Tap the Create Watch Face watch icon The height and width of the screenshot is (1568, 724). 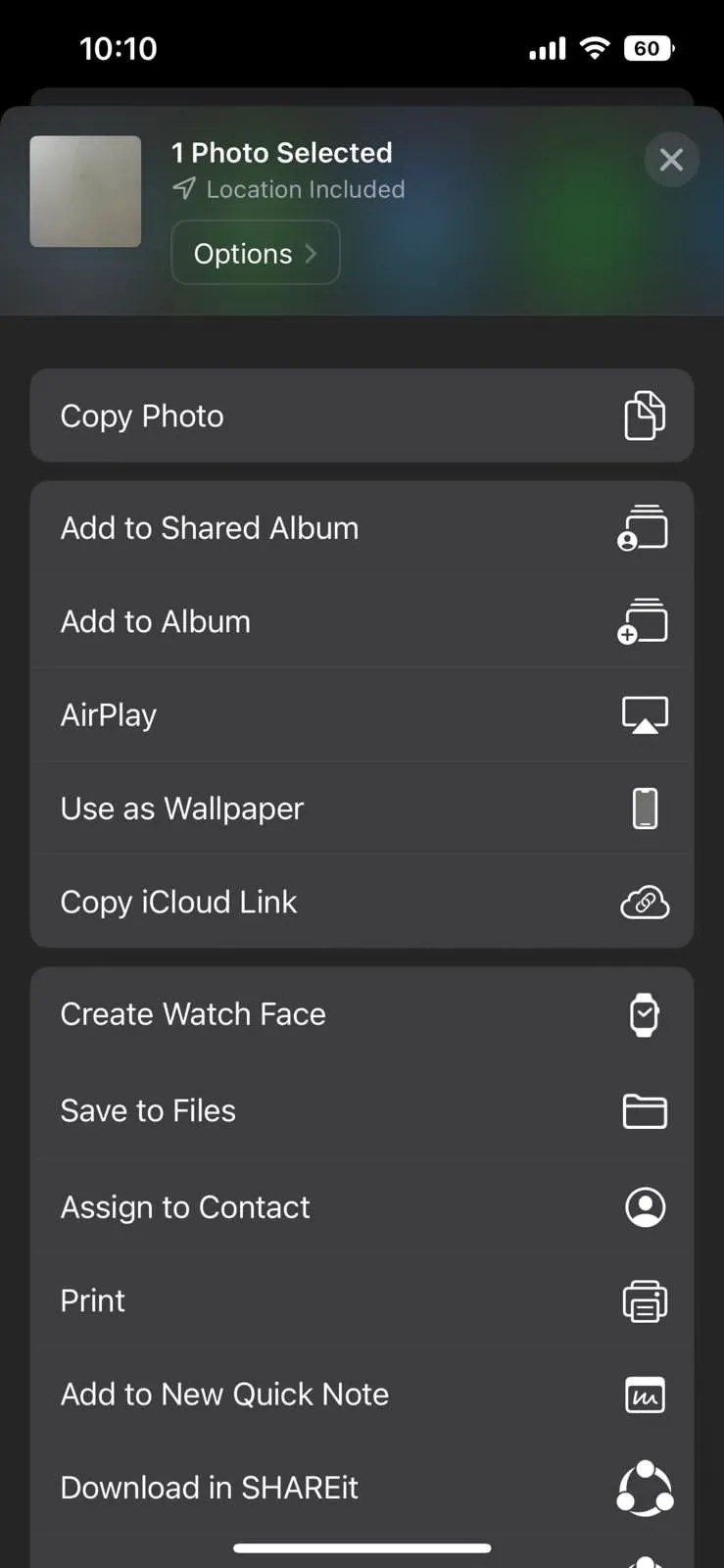point(645,1014)
